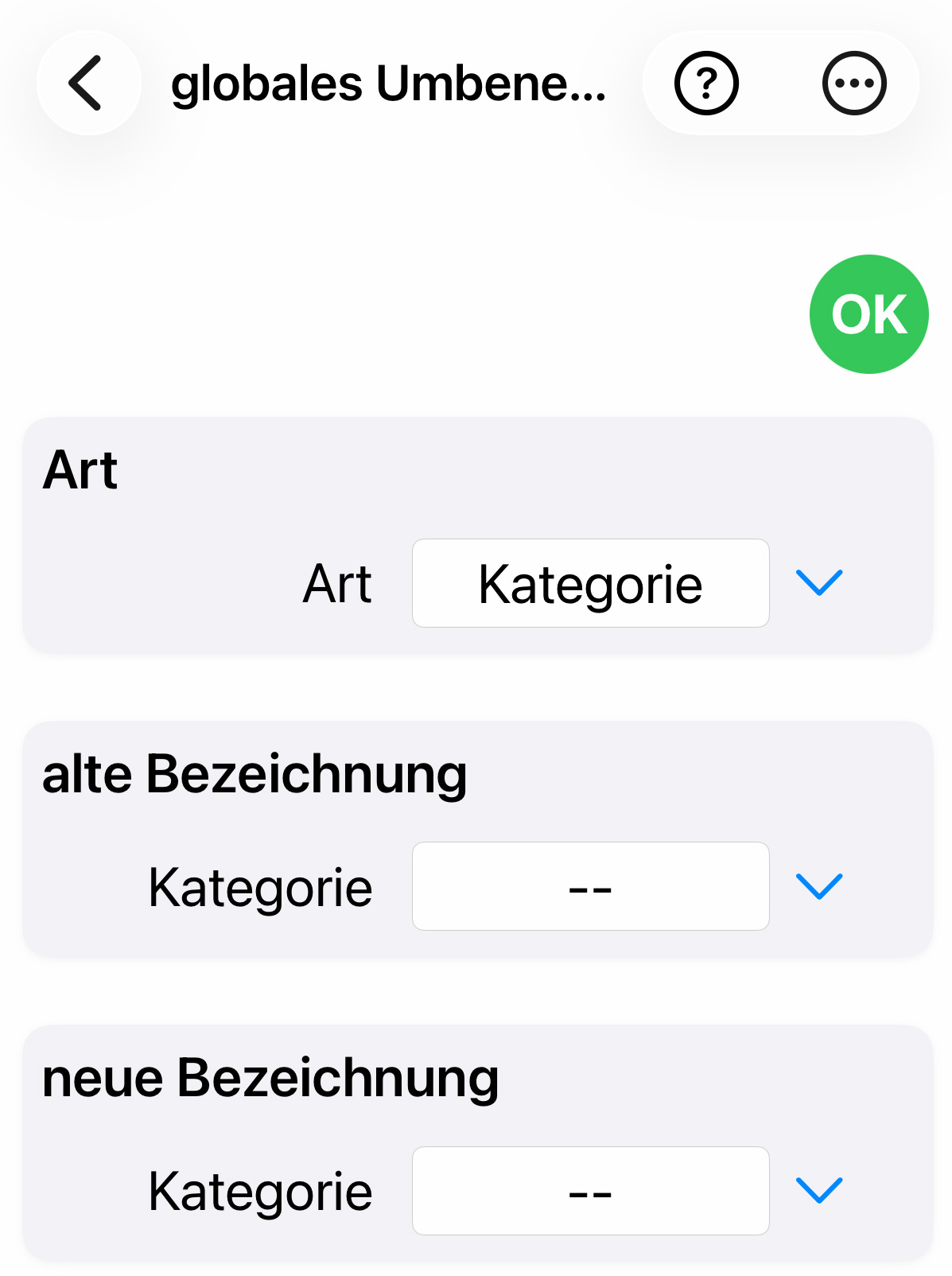Viewport: 952px width, 1276px height.
Task: Open the Art field showing Kategorie
Action: [590, 583]
